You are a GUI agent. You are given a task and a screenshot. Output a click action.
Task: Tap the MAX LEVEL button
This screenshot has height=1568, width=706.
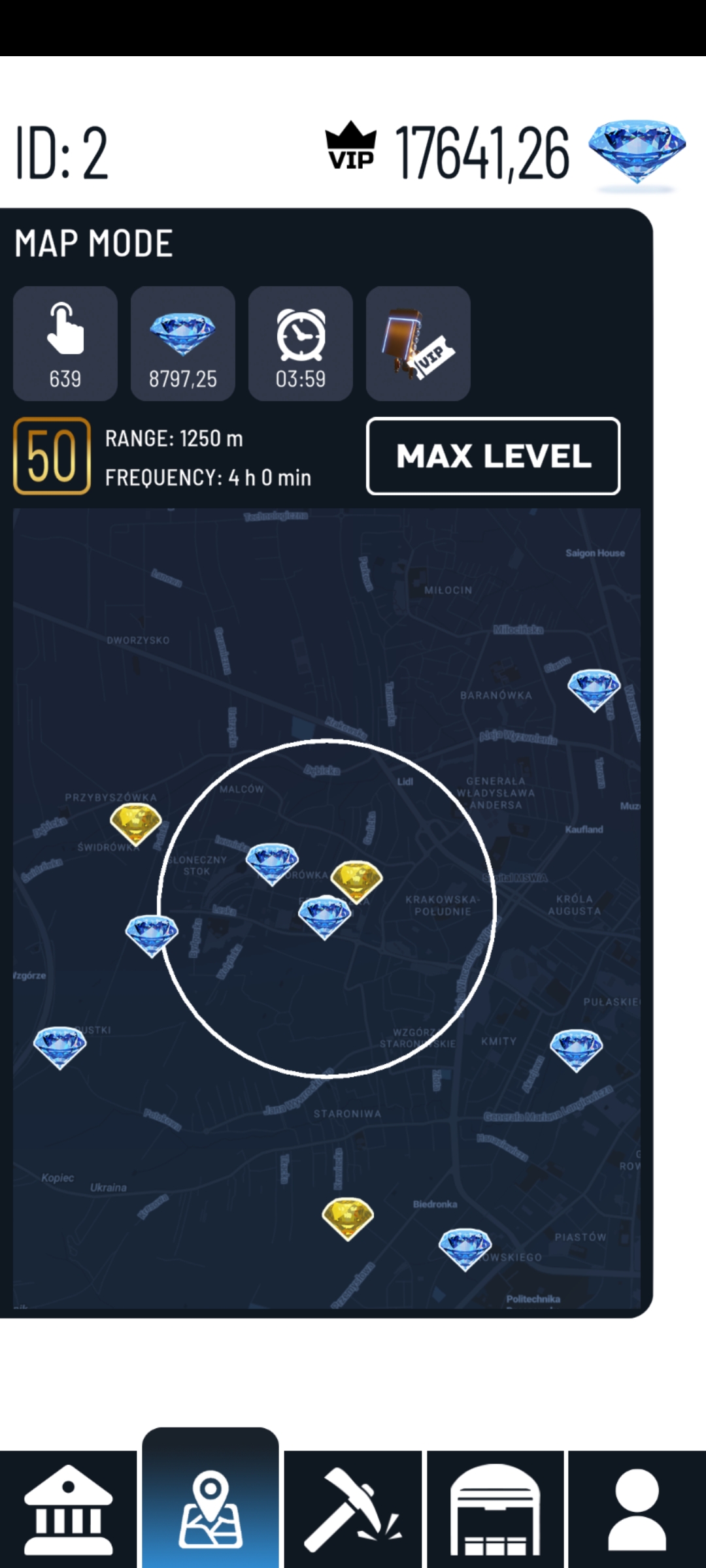493,456
